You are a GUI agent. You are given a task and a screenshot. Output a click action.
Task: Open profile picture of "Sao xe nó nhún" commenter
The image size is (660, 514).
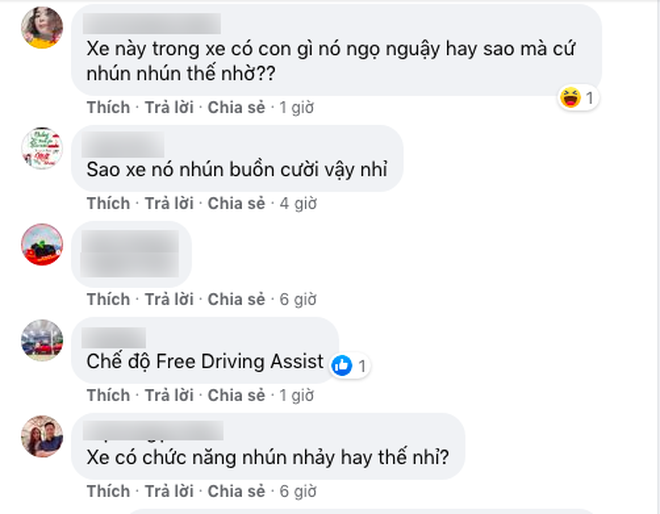[x=43, y=150]
